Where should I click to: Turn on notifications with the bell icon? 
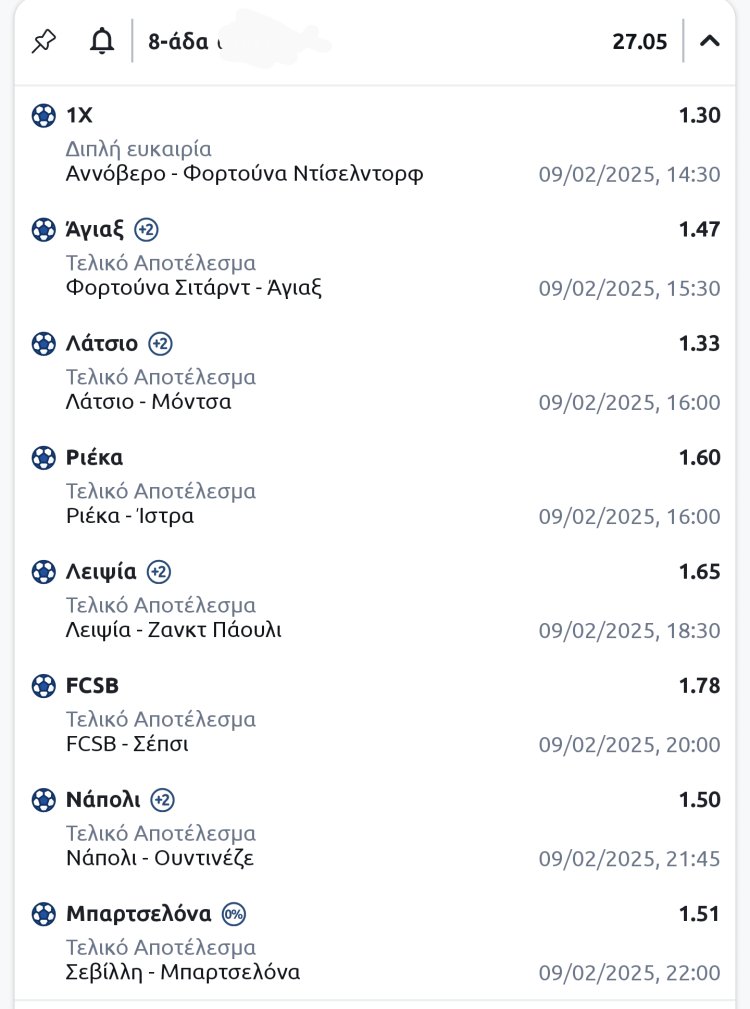[x=101, y=42]
